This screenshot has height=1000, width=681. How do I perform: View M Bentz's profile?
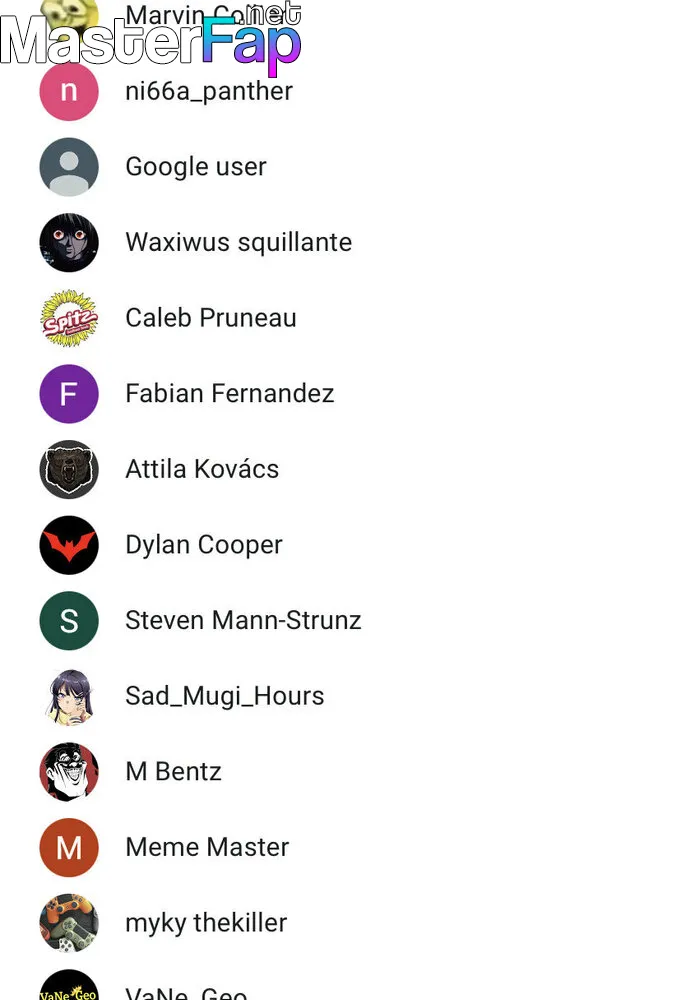173,771
